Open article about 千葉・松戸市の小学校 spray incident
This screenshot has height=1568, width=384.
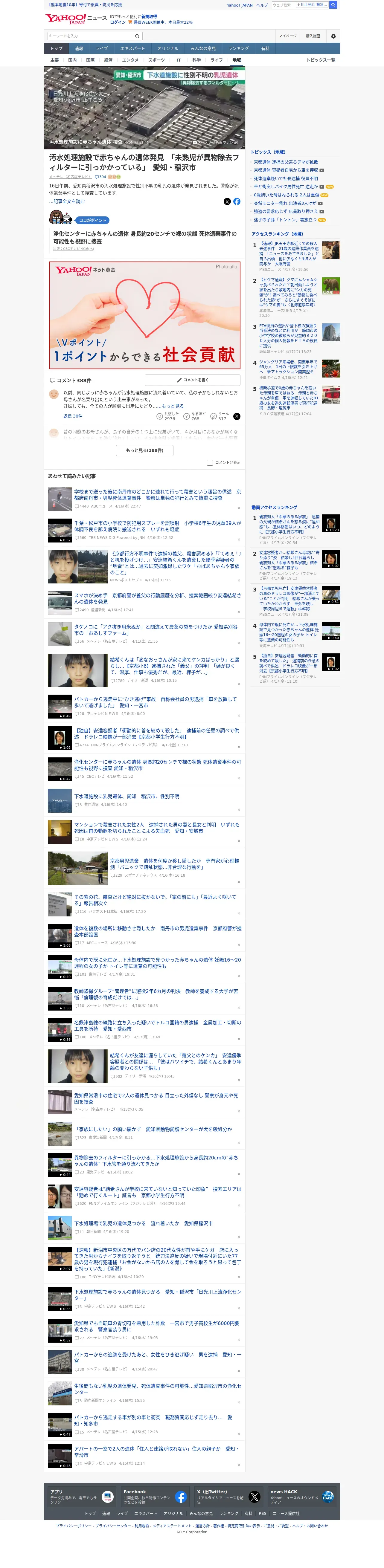[157, 526]
